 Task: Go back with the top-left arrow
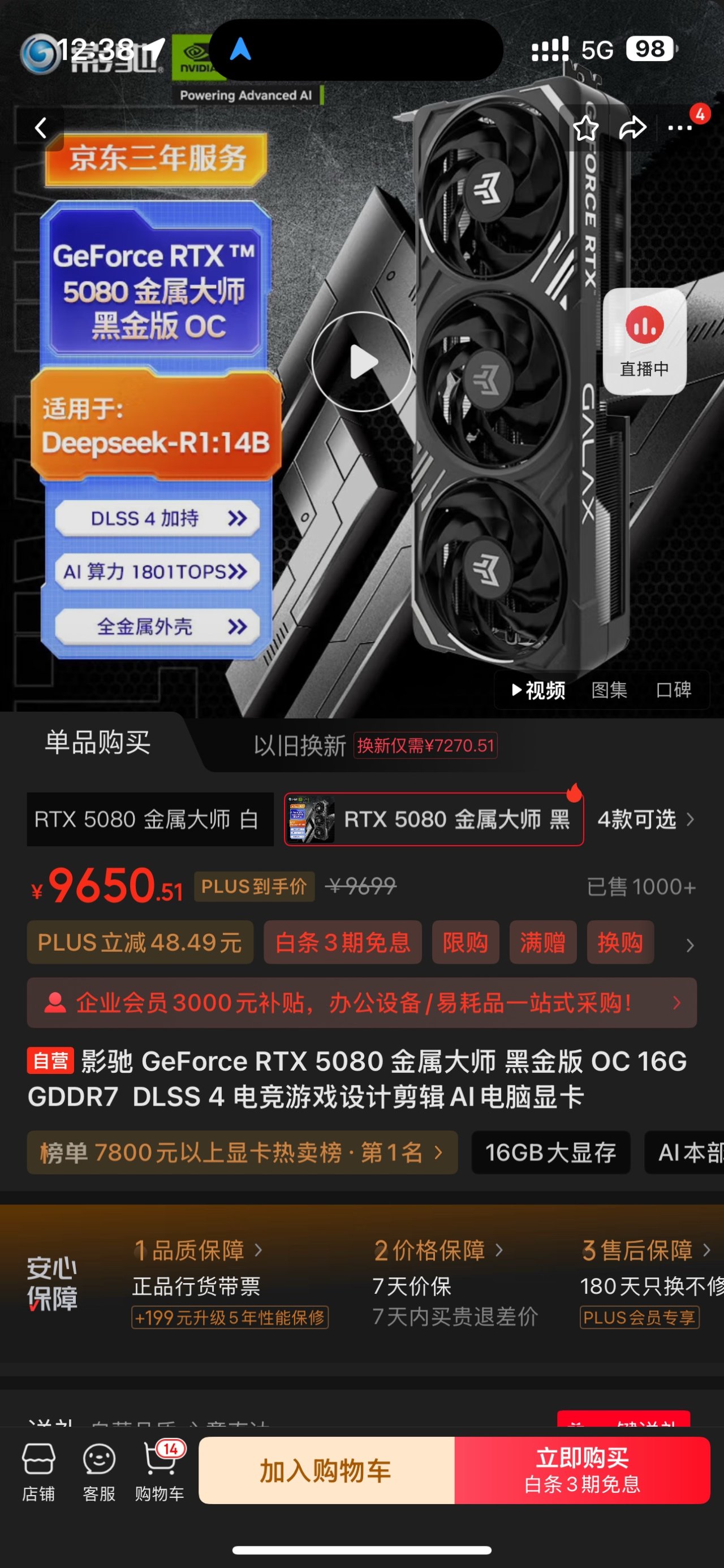coord(40,128)
